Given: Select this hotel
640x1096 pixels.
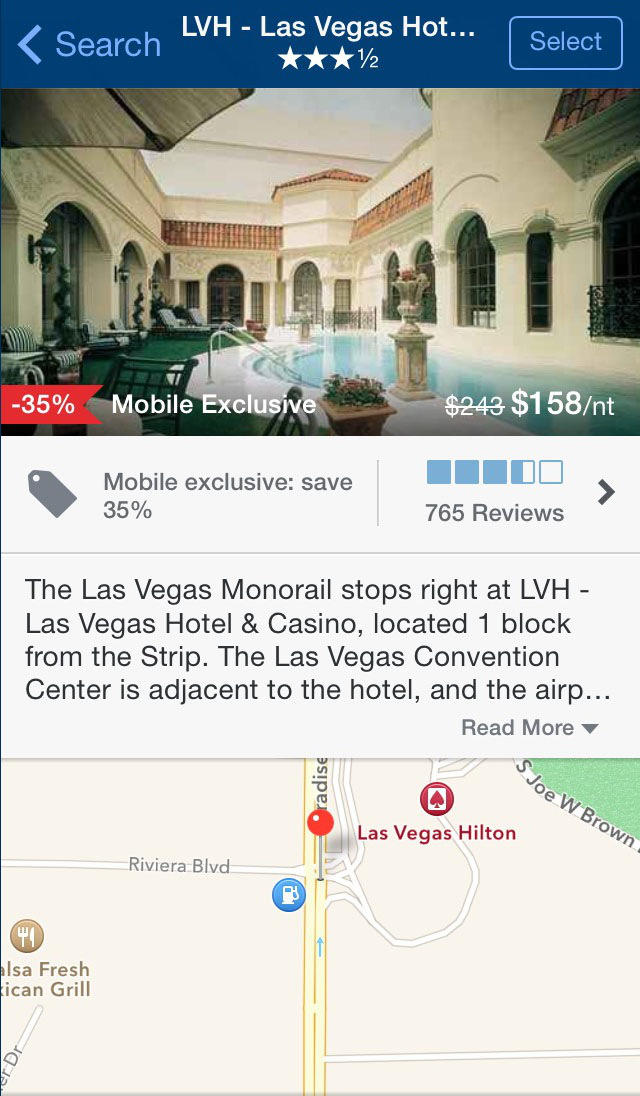Looking at the screenshot, I should pyautogui.click(x=565, y=42).
